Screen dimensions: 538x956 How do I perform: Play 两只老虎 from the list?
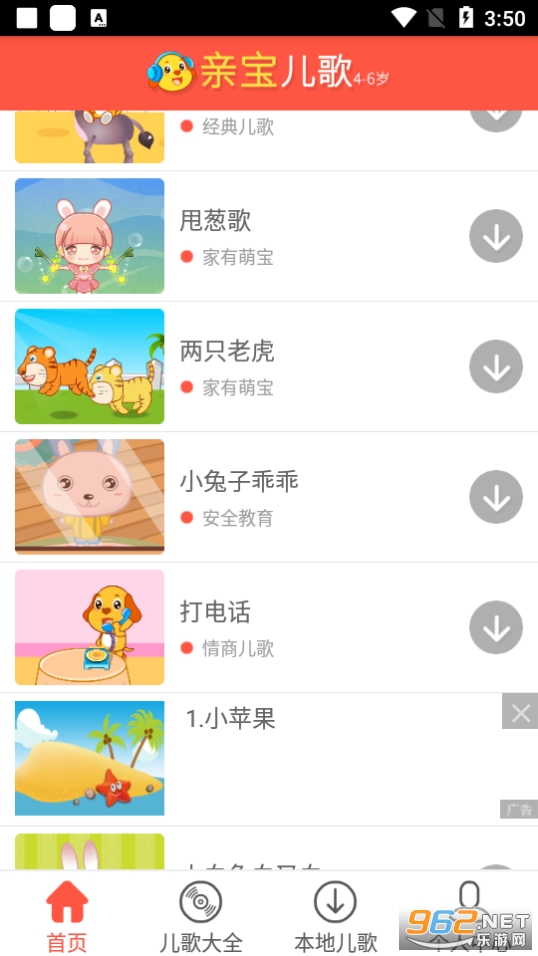click(x=269, y=367)
